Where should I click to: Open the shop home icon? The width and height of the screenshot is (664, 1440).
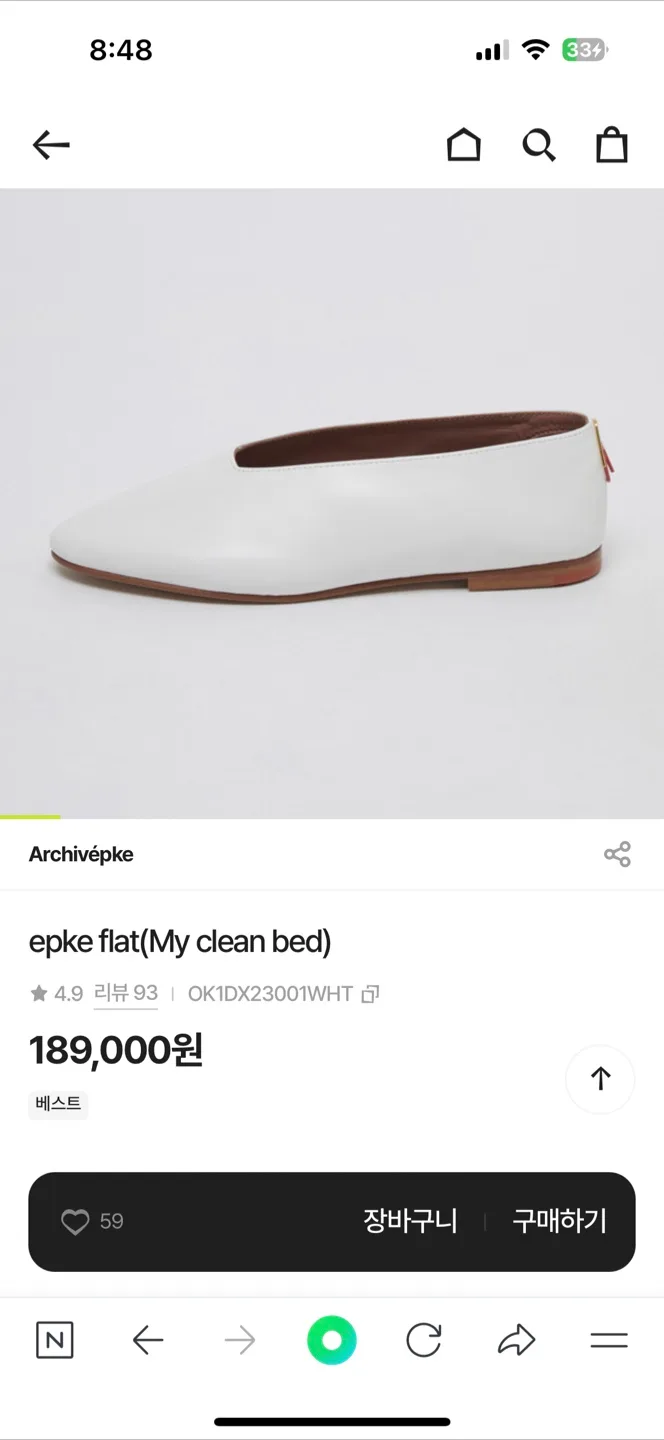tap(463, 146)
